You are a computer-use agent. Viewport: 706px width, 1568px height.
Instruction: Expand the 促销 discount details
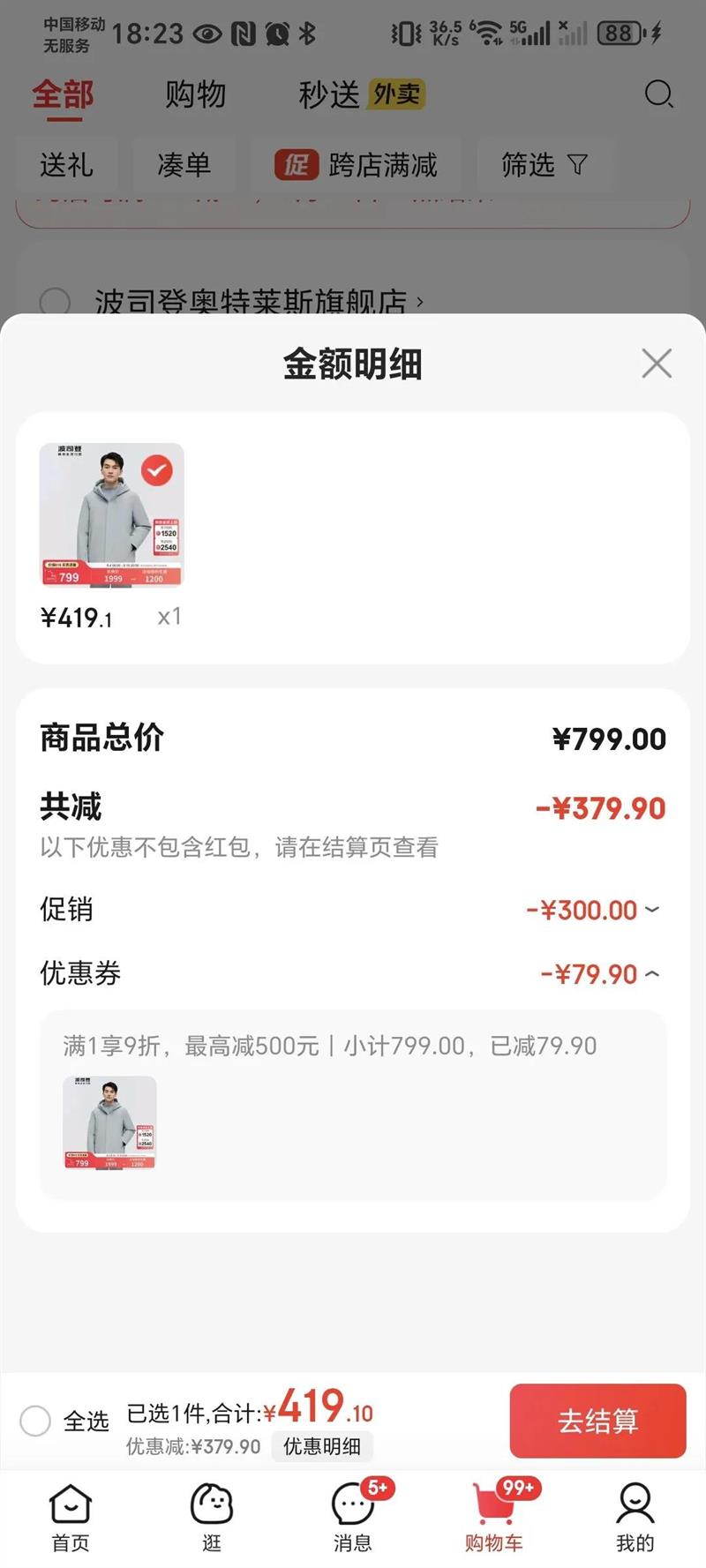(x=651, y=910)
